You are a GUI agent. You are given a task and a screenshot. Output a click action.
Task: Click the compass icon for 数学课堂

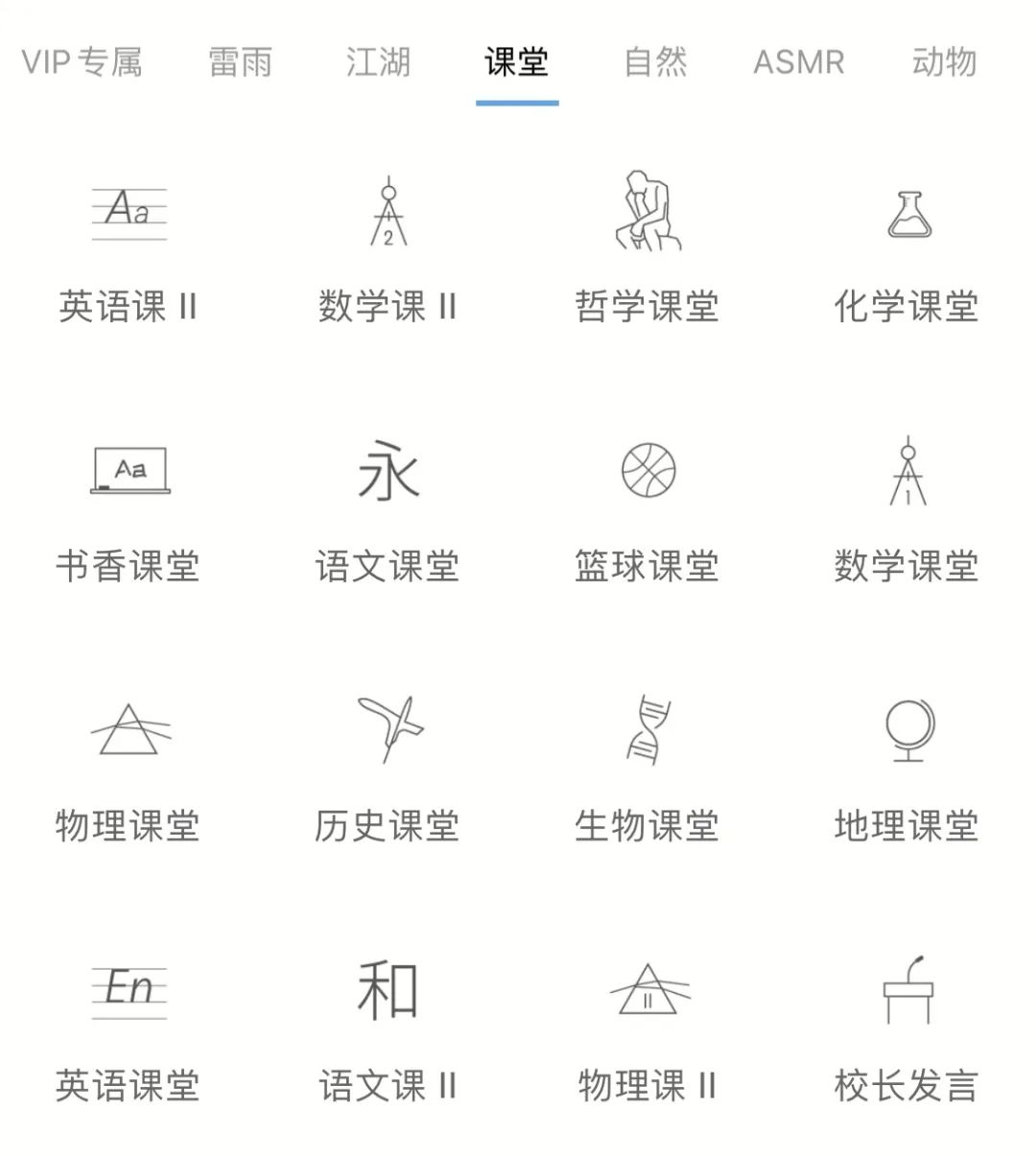pyautogui.click(x=906, y=469)
